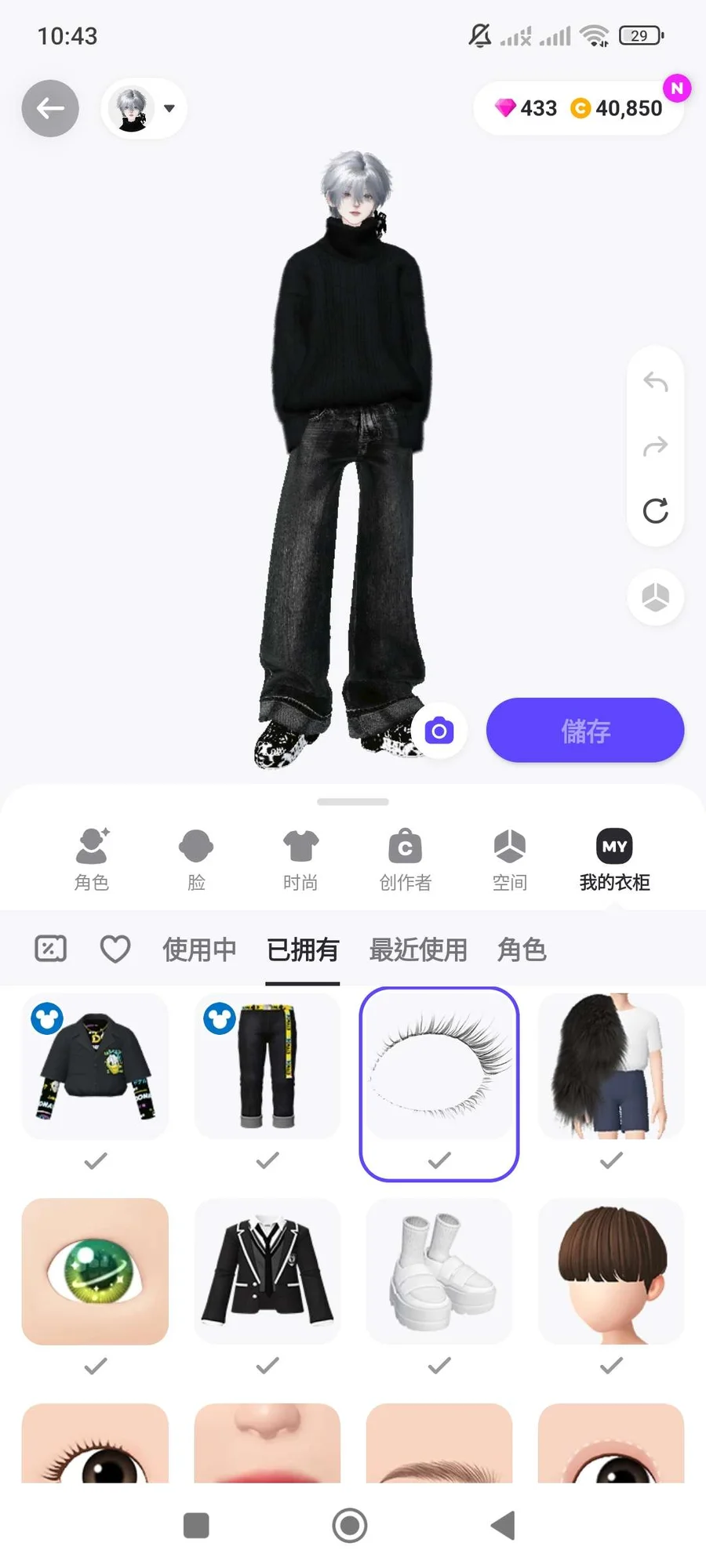Redo the outfit change

coord(655,447)
